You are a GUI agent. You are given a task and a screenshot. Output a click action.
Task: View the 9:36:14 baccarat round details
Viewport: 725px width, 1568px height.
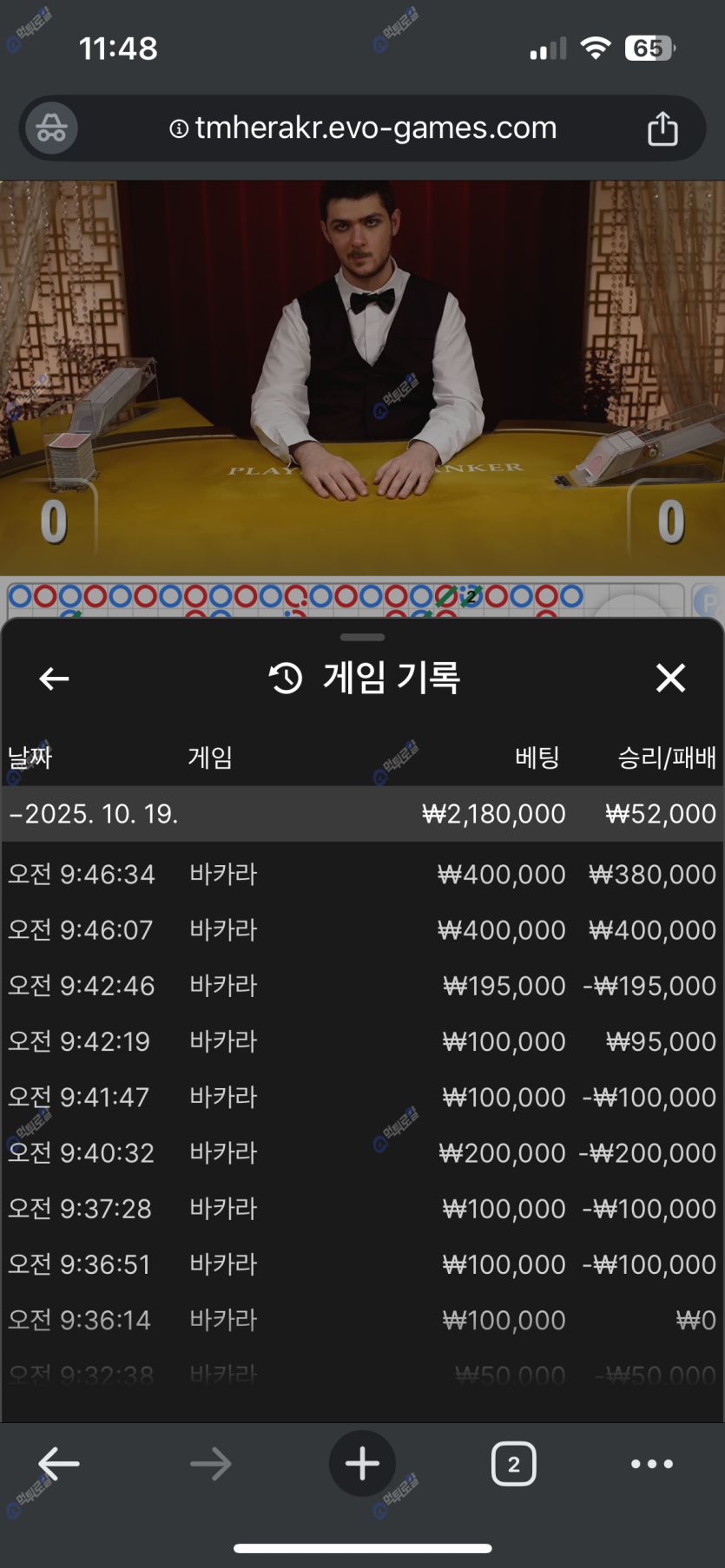click(362, 1320)
